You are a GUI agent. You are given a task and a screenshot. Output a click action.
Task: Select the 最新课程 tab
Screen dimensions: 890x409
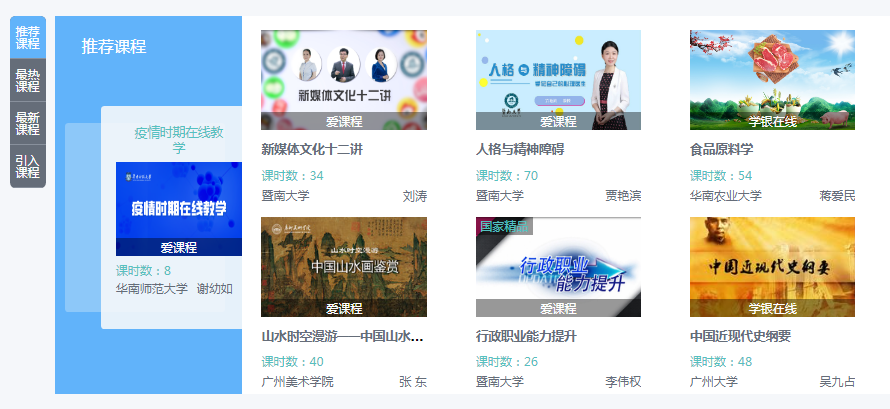click(28, 123)
